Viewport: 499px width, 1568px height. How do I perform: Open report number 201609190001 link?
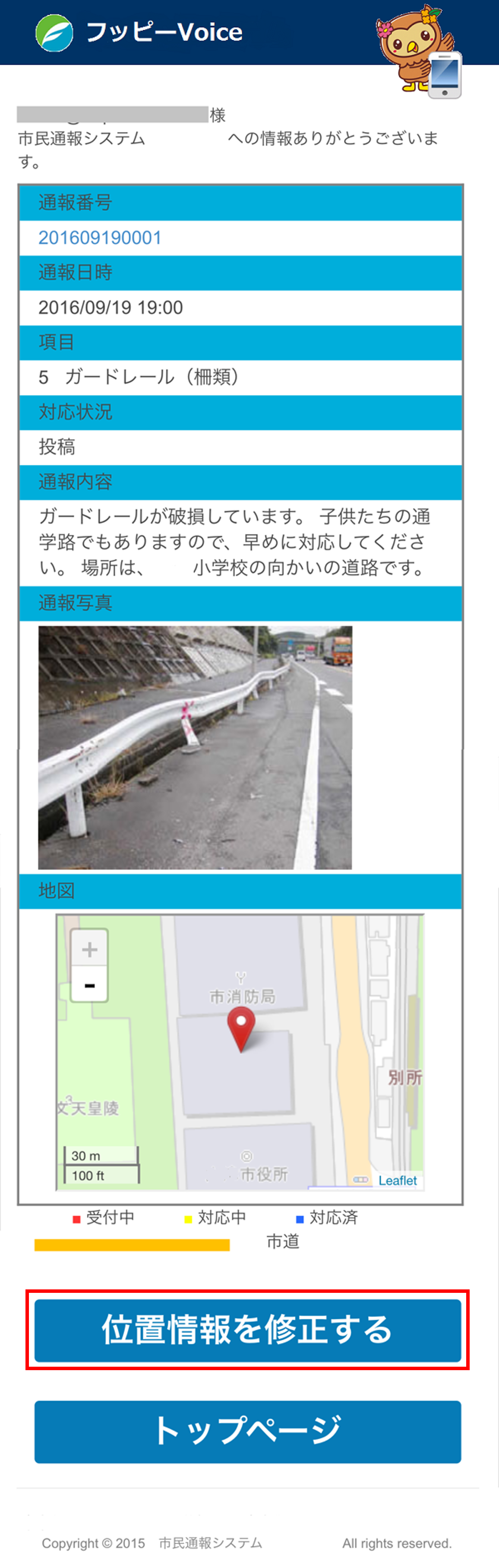coord(100,238)
